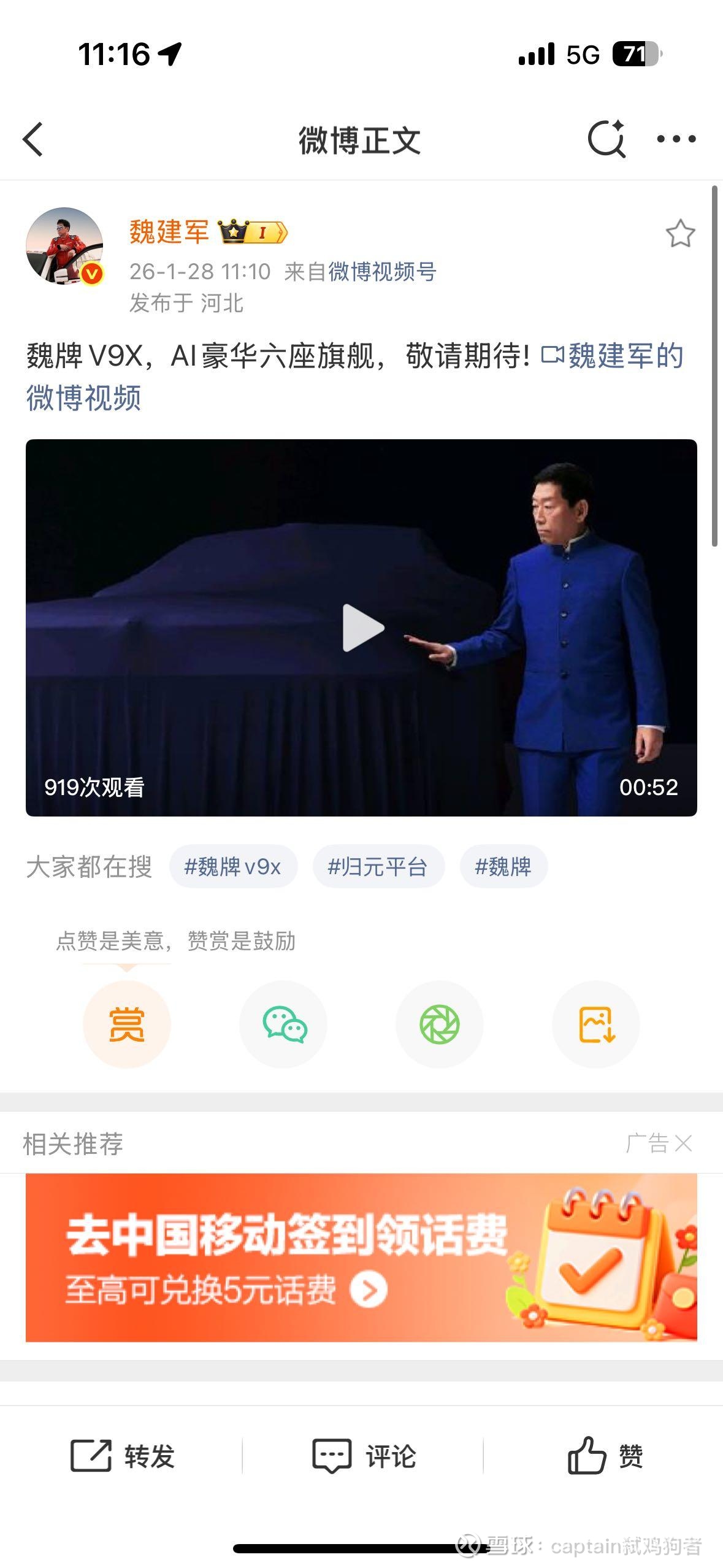
Task: Favorite this post with the star icon
Action: tap(680, 234)
